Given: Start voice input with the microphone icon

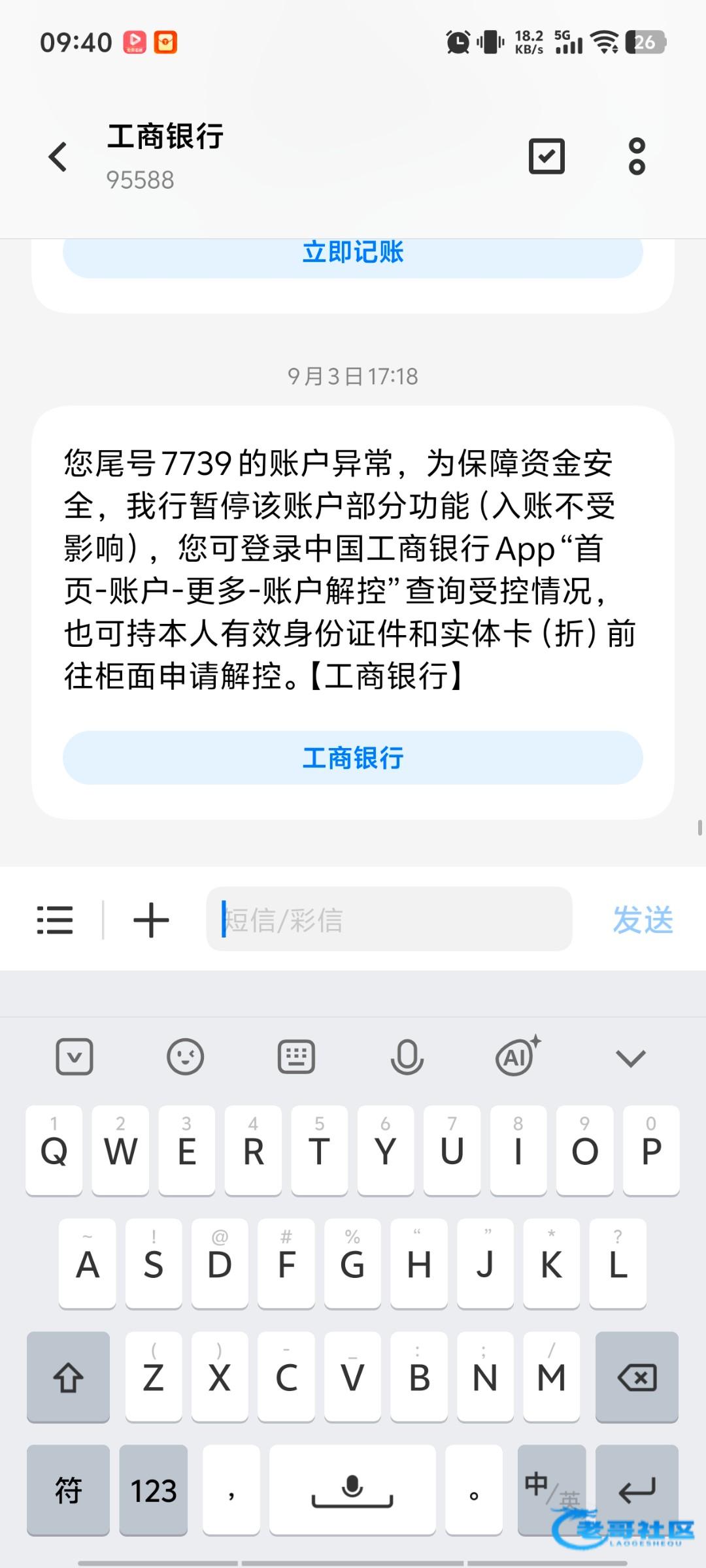Looking at the screenshot, I should click(407, 1056).
